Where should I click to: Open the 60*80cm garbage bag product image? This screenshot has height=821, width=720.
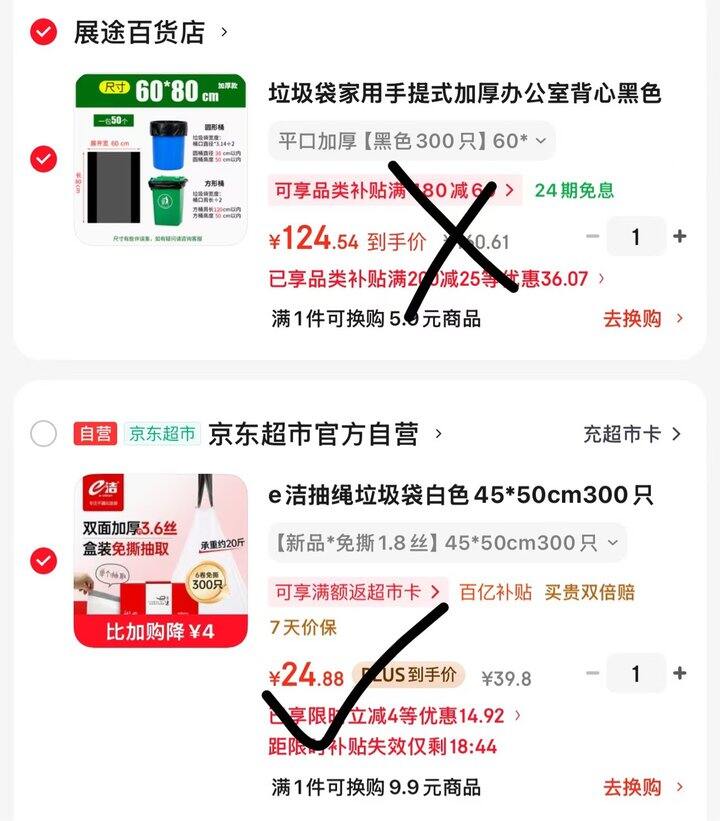coord(160,159)
